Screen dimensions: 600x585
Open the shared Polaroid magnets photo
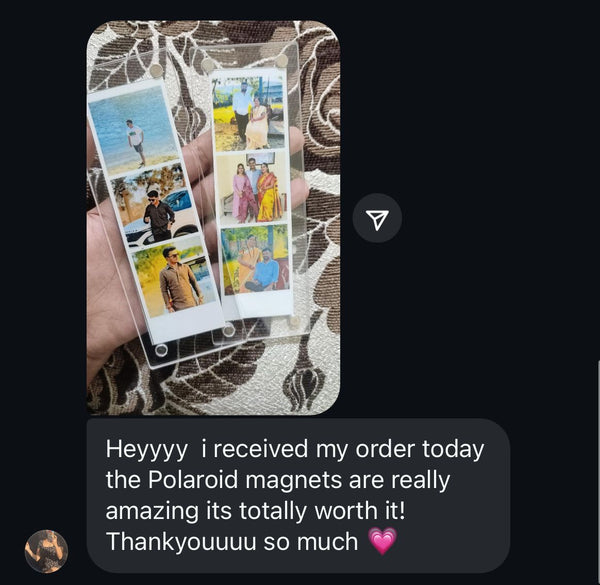pyautogui.click(x=213, y=217)
